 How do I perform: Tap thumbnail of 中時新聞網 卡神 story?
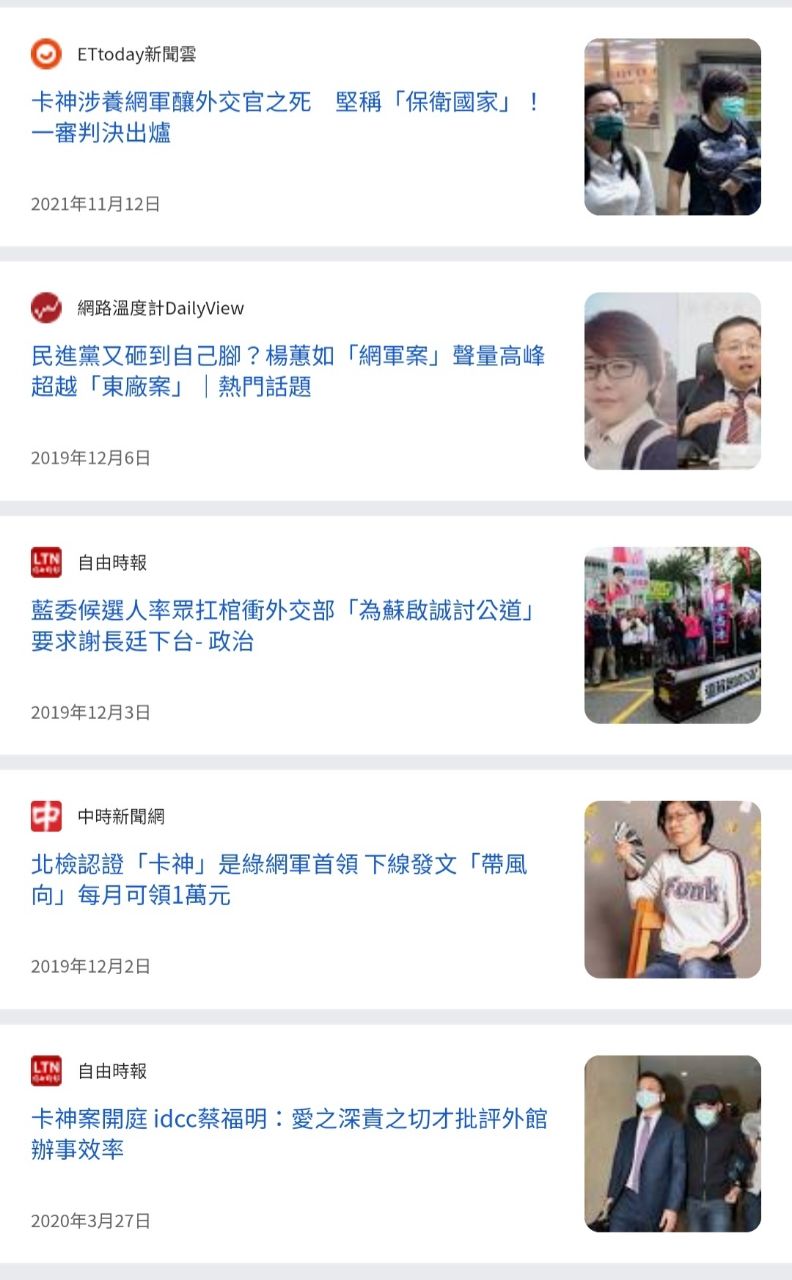[672, 889]
